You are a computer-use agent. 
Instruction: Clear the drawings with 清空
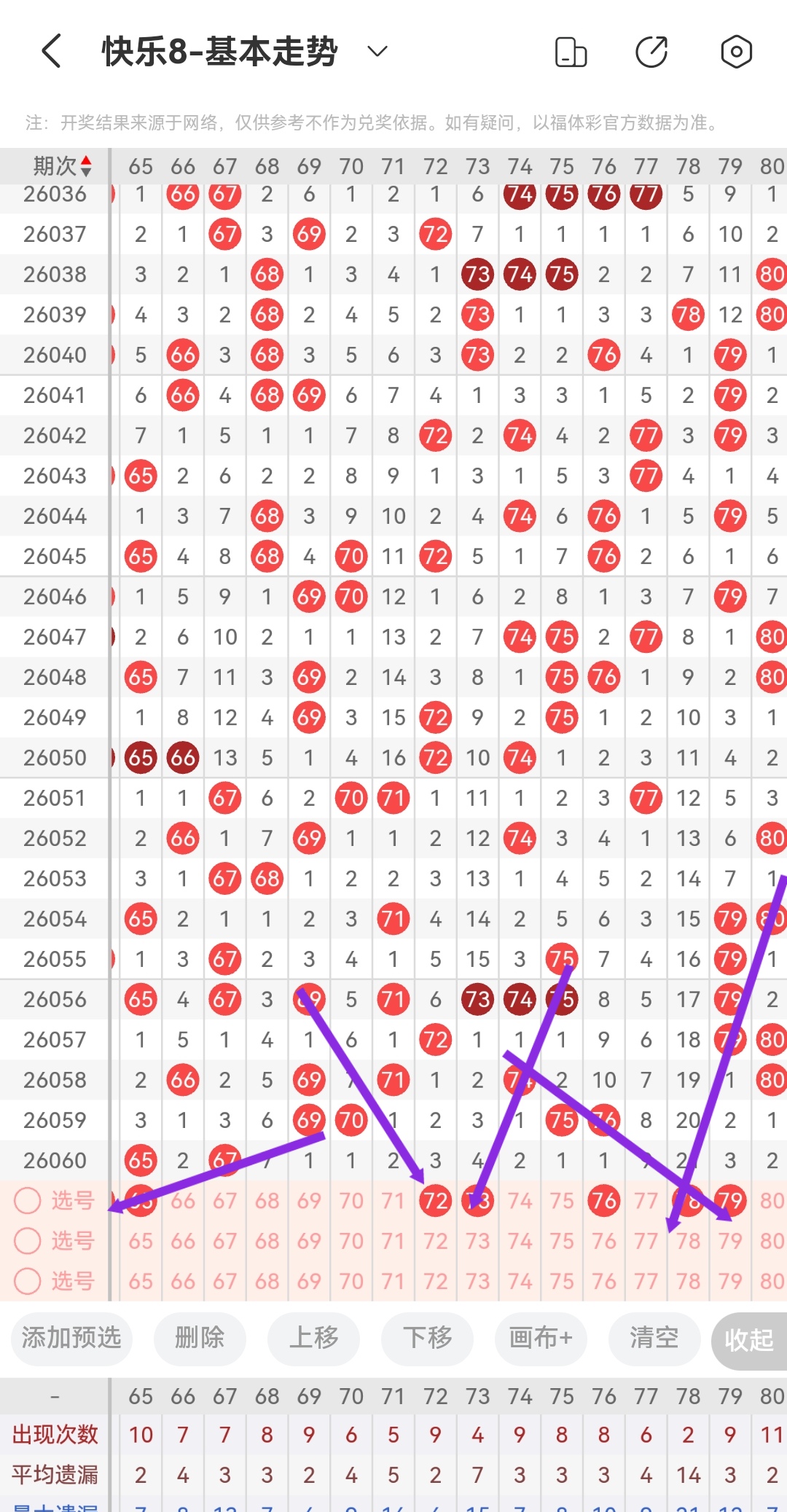pos(654,1338)
